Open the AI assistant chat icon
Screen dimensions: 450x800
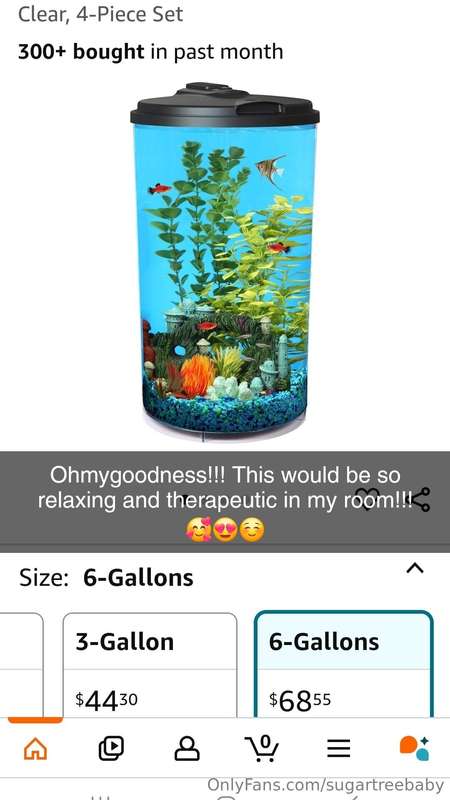(414, 748)
